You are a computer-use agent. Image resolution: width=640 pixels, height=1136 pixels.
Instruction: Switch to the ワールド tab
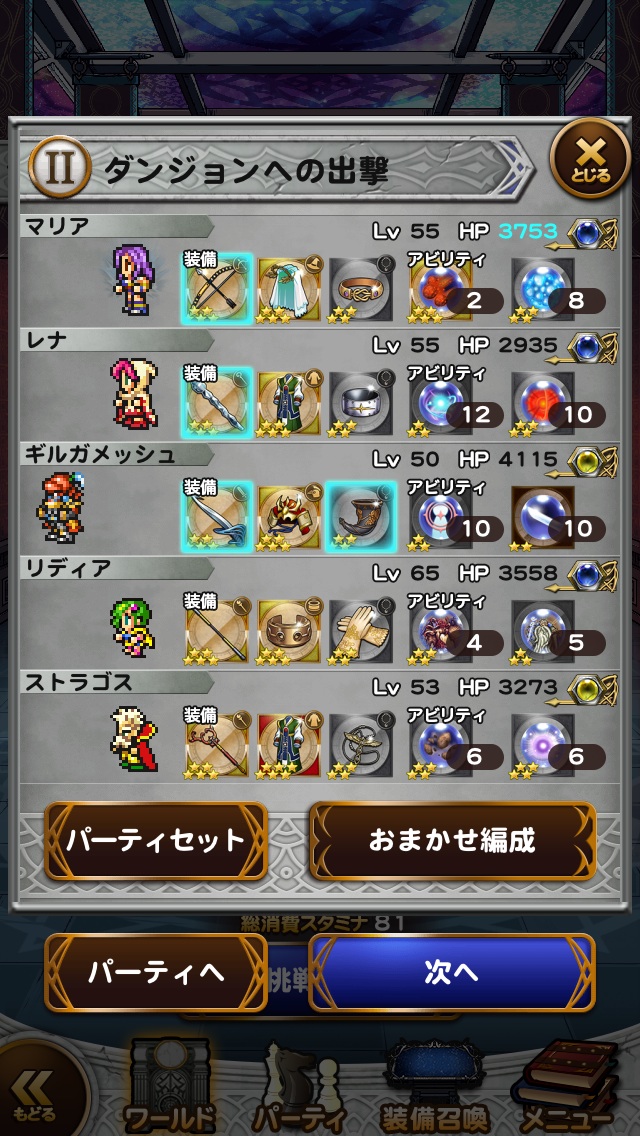click(169, 1085)
